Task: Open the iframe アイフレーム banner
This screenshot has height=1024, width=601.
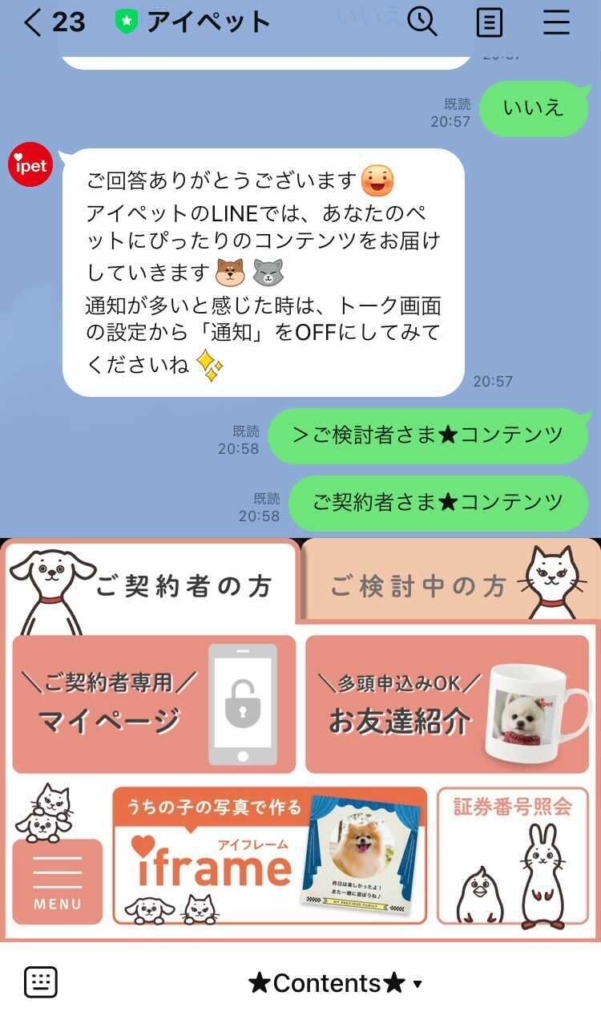Action: pos(270,855)
